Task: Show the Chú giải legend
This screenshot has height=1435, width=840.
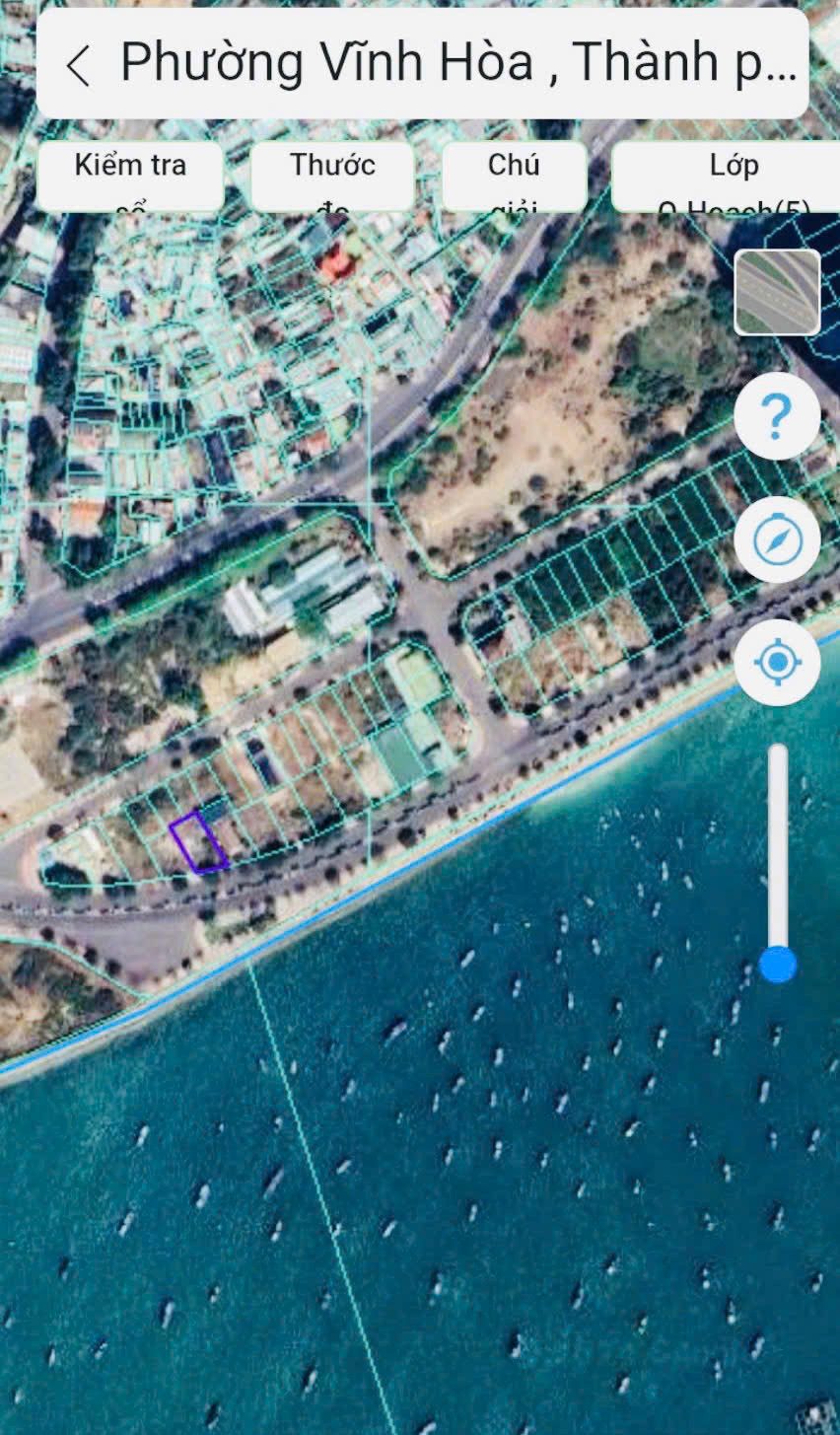Action: click(514, 177)
